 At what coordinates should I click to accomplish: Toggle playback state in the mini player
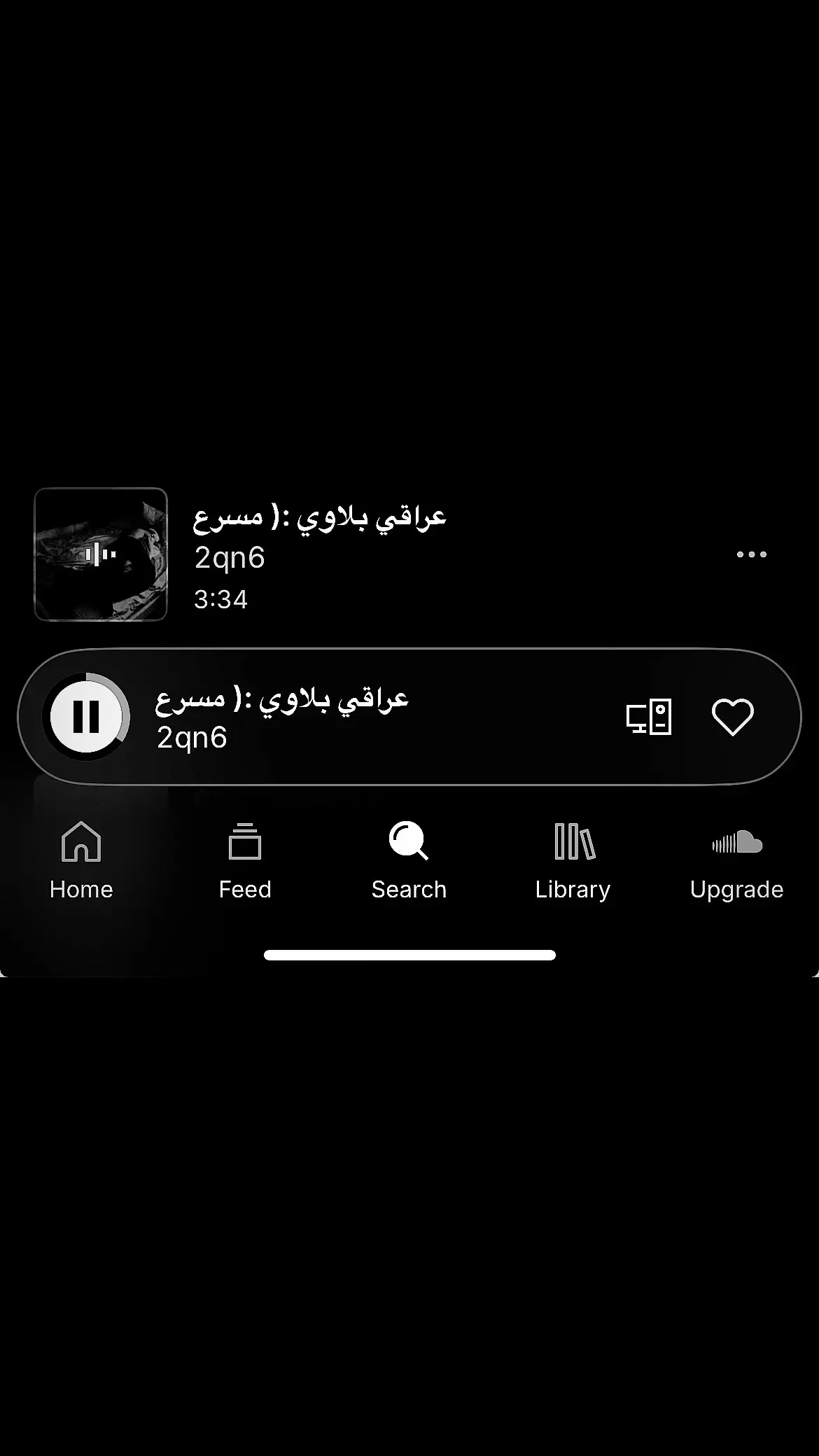click(86, 715)
